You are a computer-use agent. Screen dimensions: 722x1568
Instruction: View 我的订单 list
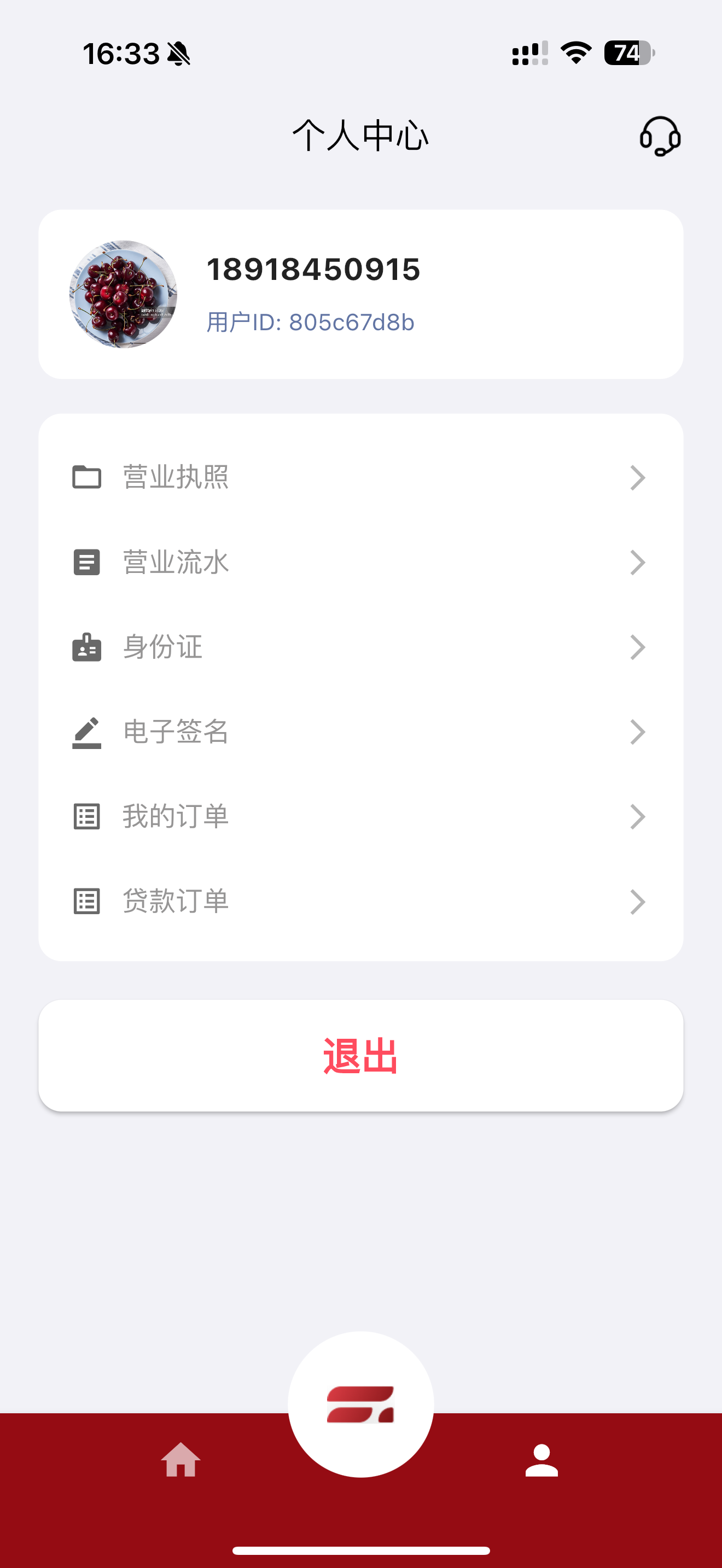360,816
